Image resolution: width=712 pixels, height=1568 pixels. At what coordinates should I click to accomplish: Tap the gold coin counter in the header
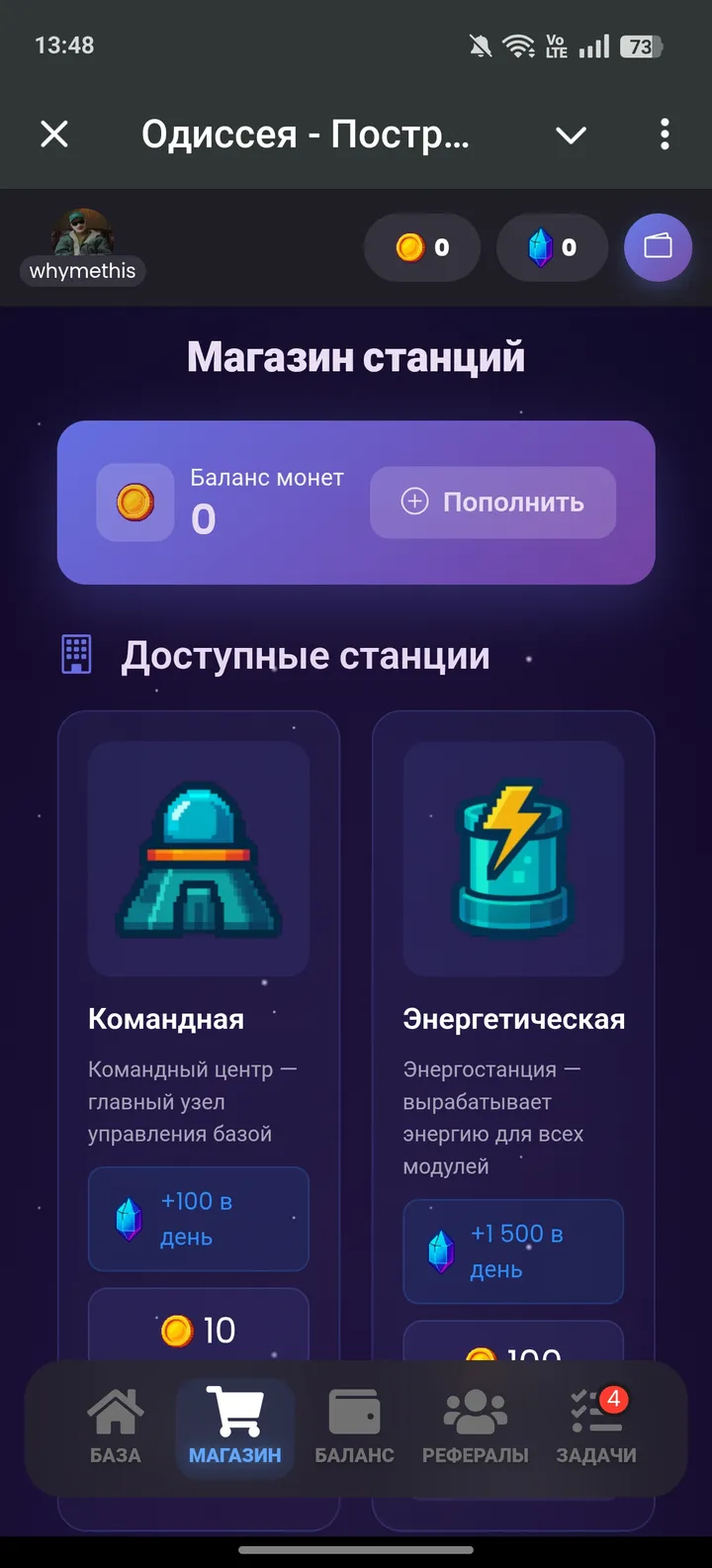tap(422, 247)
